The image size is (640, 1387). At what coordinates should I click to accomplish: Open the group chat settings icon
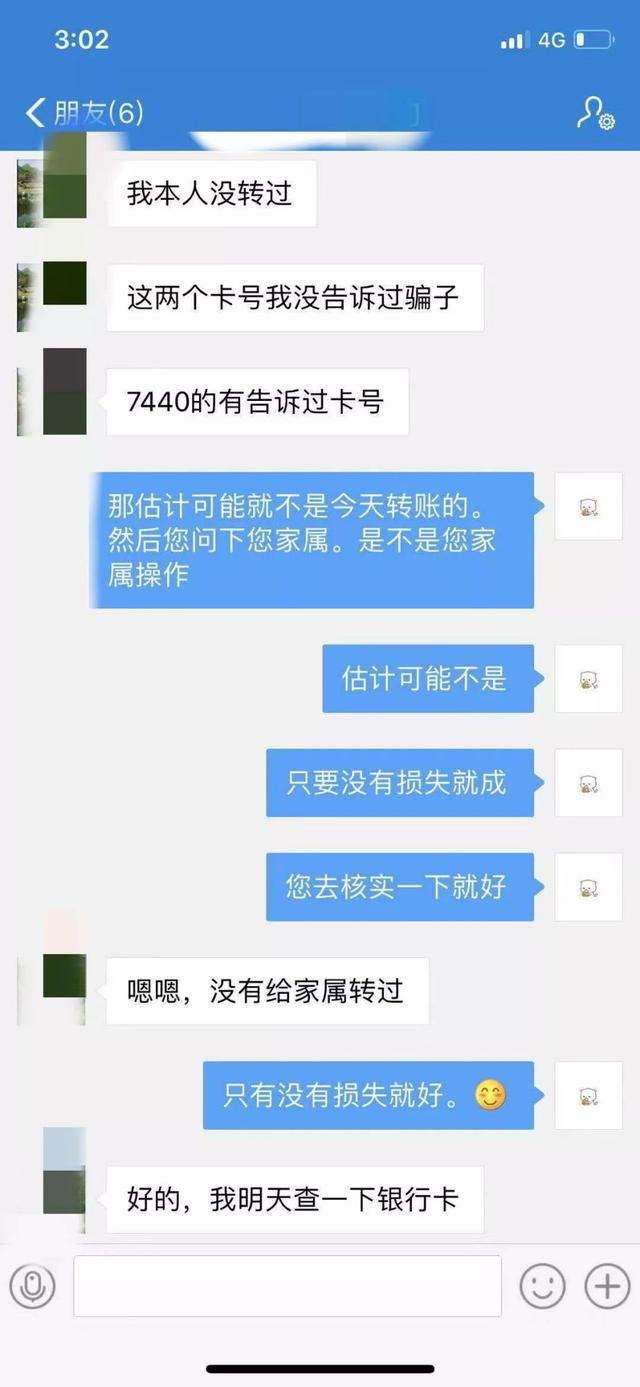(x=595, y=113)
